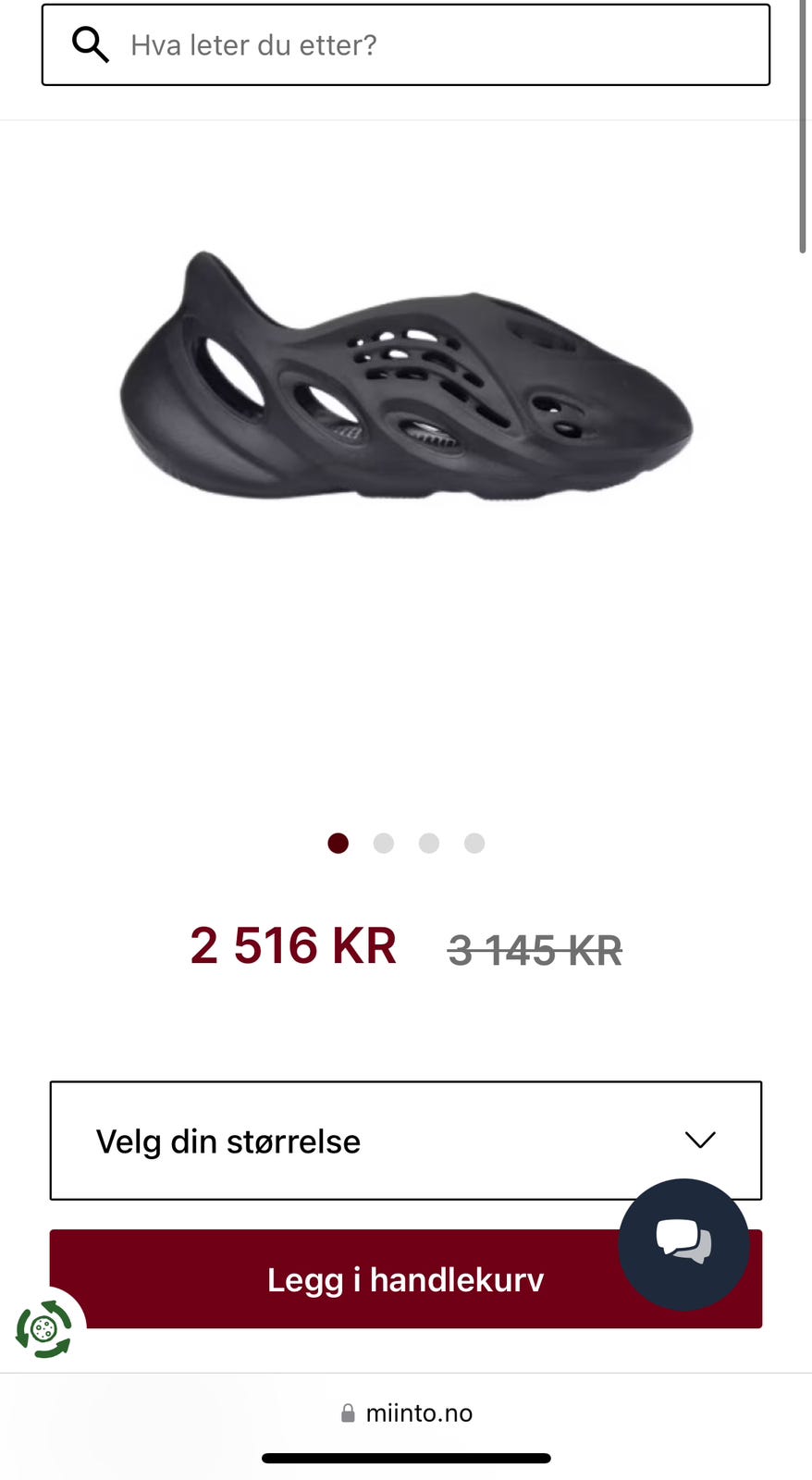Add the shoe with "Legg i handlekurv"
Viewport: 812px width, 1480px height.
click(333, 1279)
